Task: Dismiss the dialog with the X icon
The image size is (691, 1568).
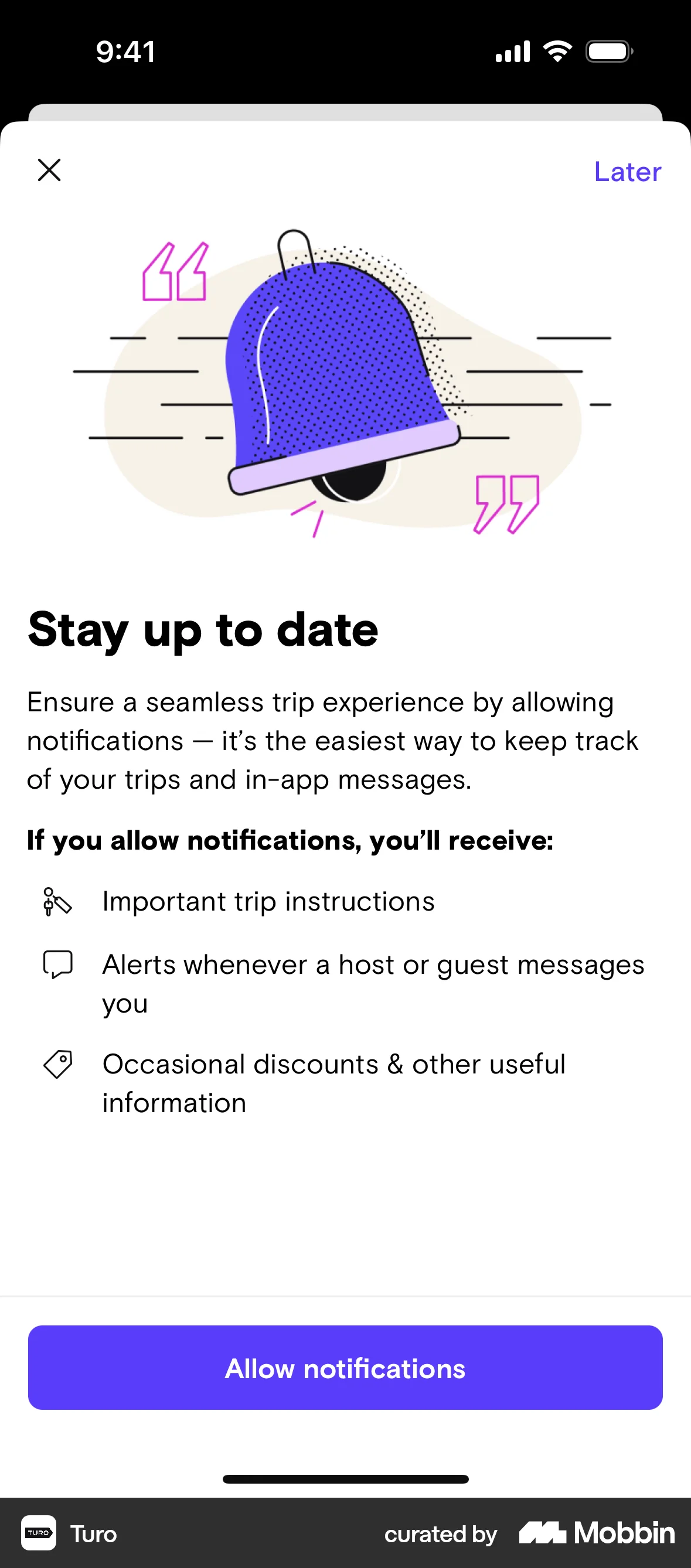Action: pos(49,171)
